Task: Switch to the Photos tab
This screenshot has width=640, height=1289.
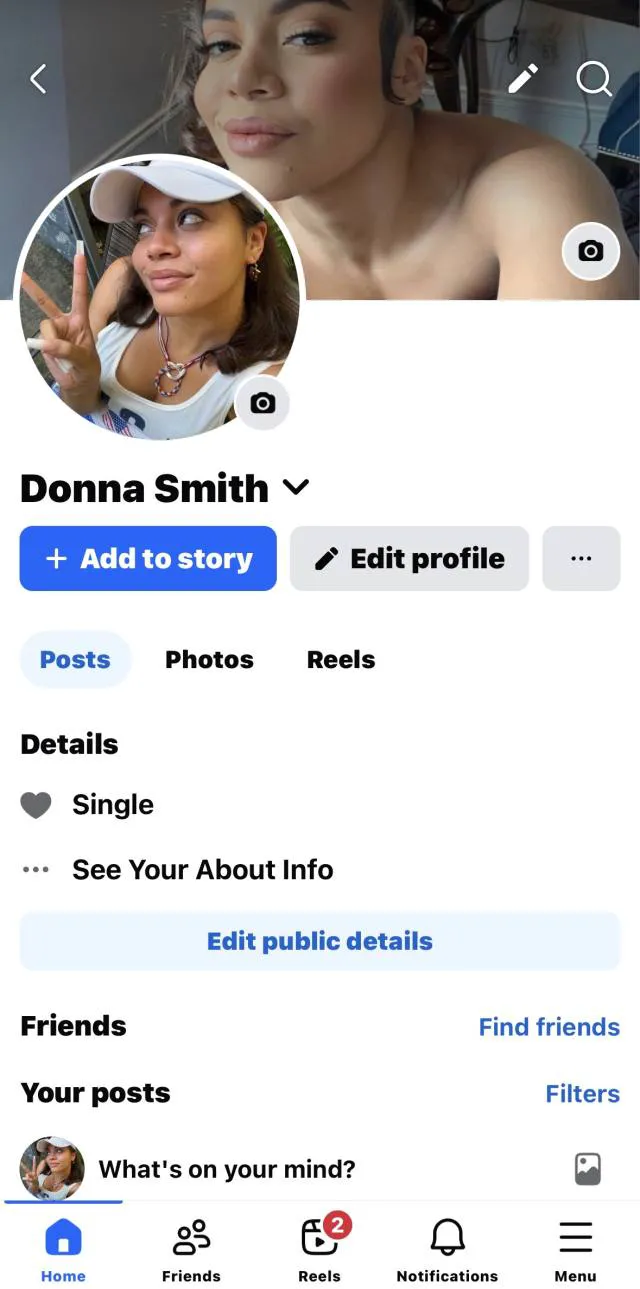Action: click(x=209, y=660)
